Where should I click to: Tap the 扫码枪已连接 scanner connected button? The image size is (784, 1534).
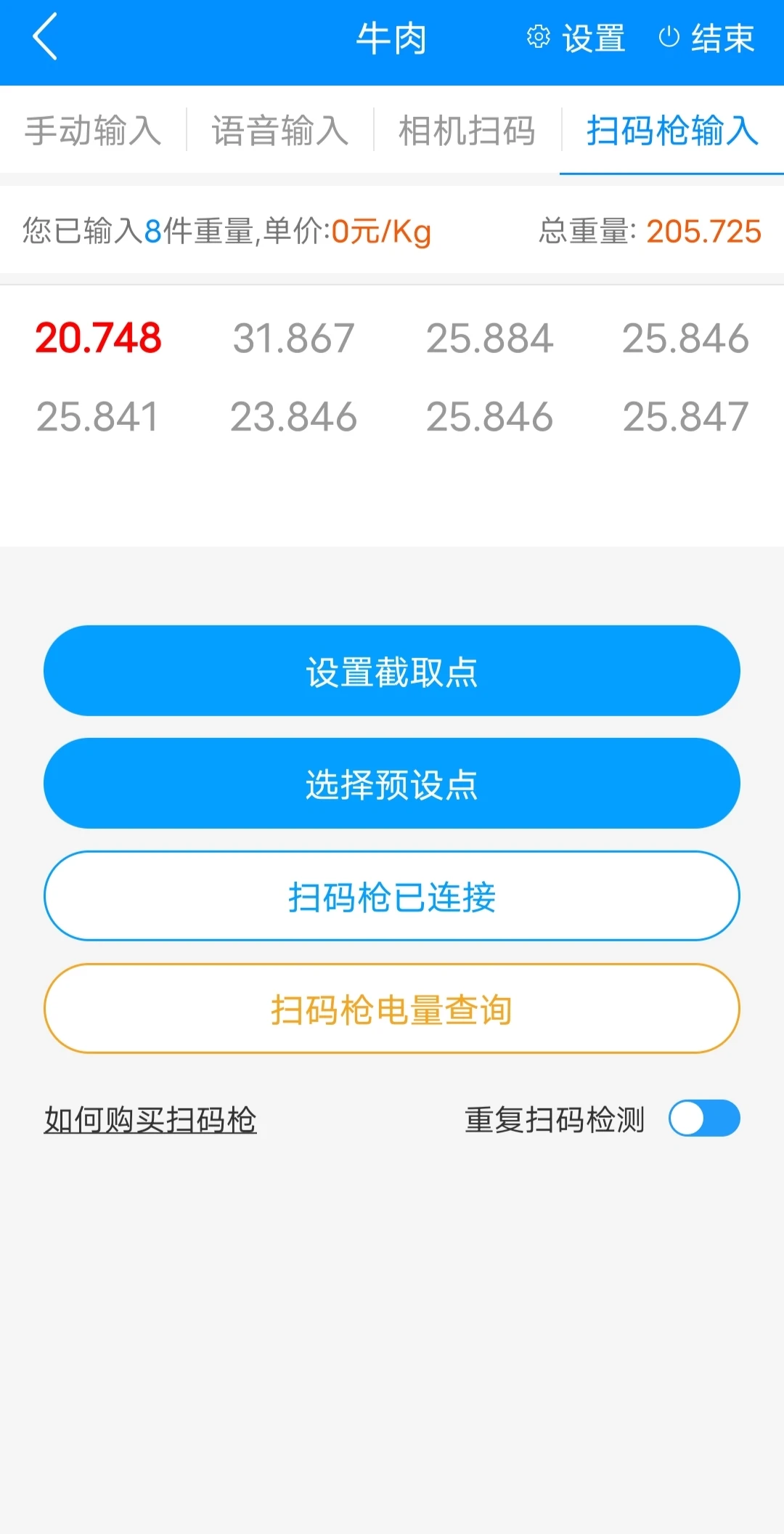coord(392,896)
